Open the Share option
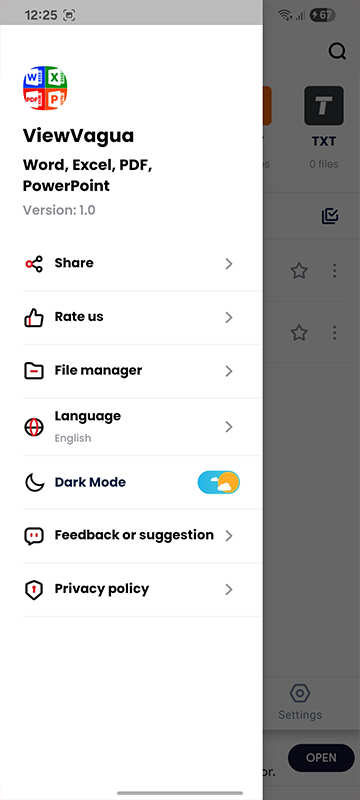 point(130,264)
